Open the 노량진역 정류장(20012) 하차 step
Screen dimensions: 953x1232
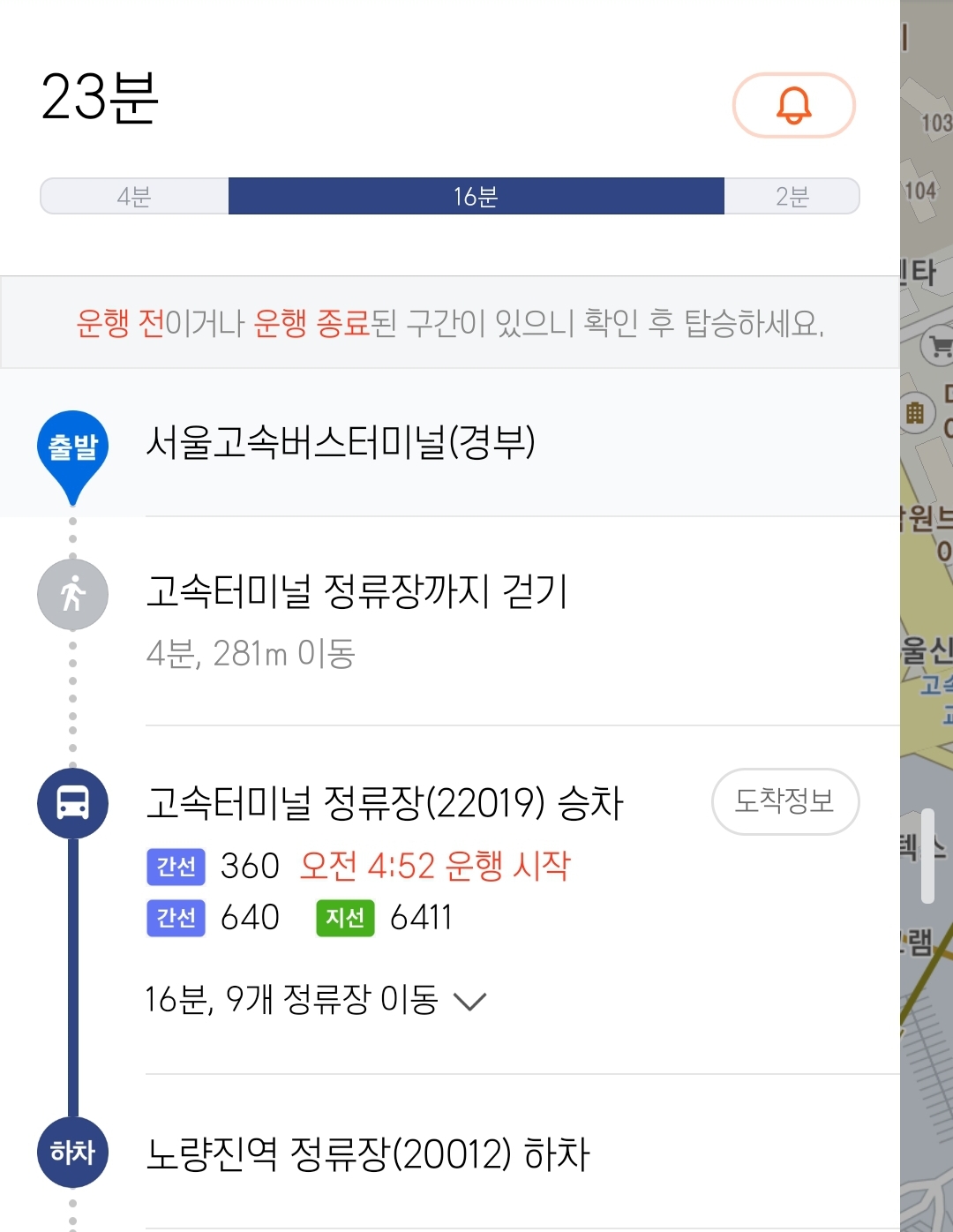[367, 1153]
